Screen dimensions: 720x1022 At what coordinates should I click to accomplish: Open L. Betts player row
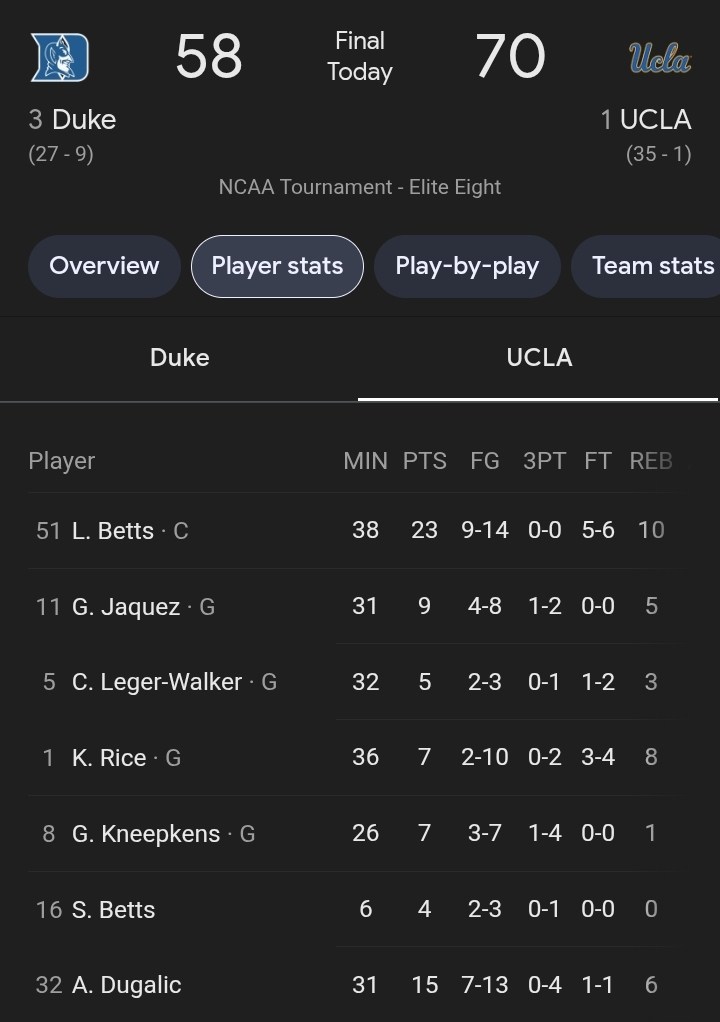tap(113, 530)
